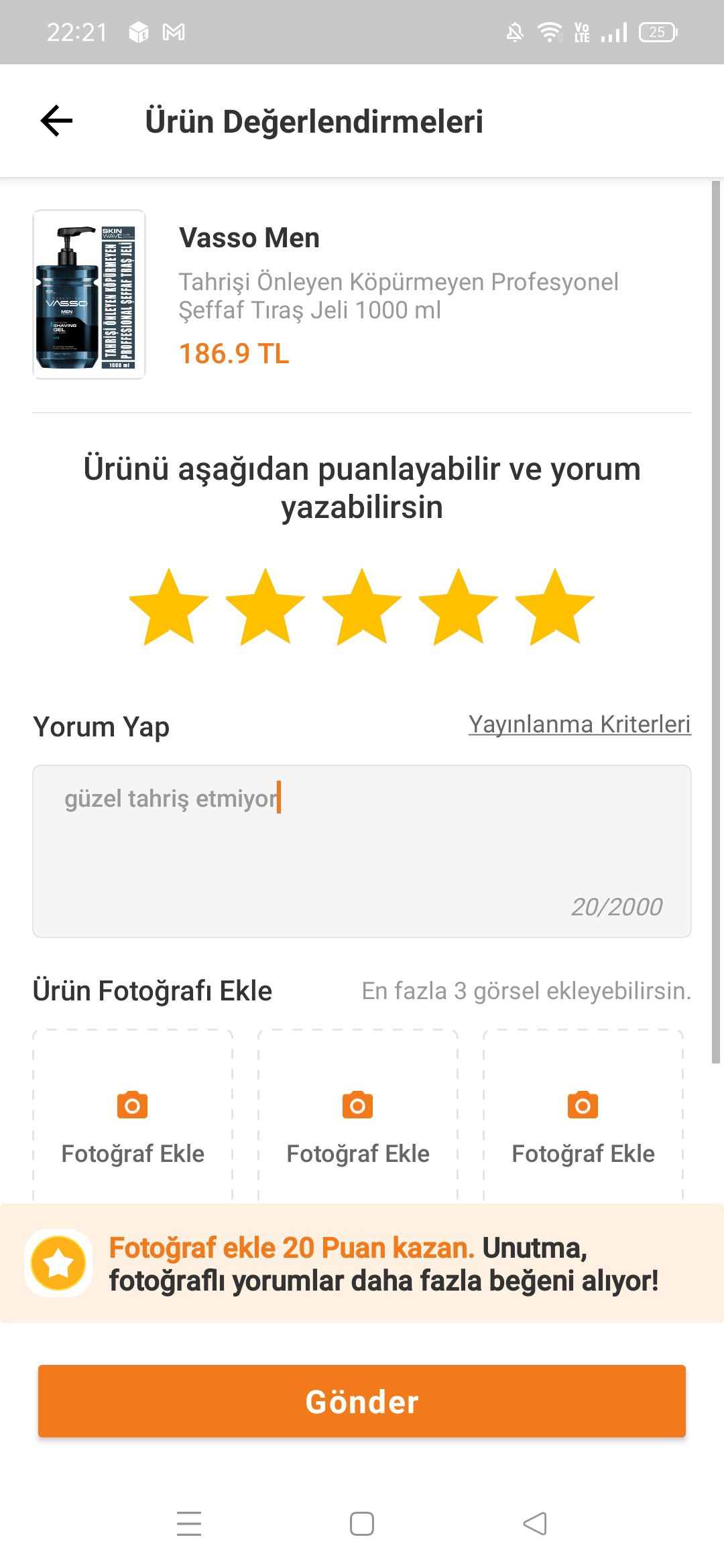
Task: Rate the product one star
Action: pyautogui.click(x=169, y=607)
